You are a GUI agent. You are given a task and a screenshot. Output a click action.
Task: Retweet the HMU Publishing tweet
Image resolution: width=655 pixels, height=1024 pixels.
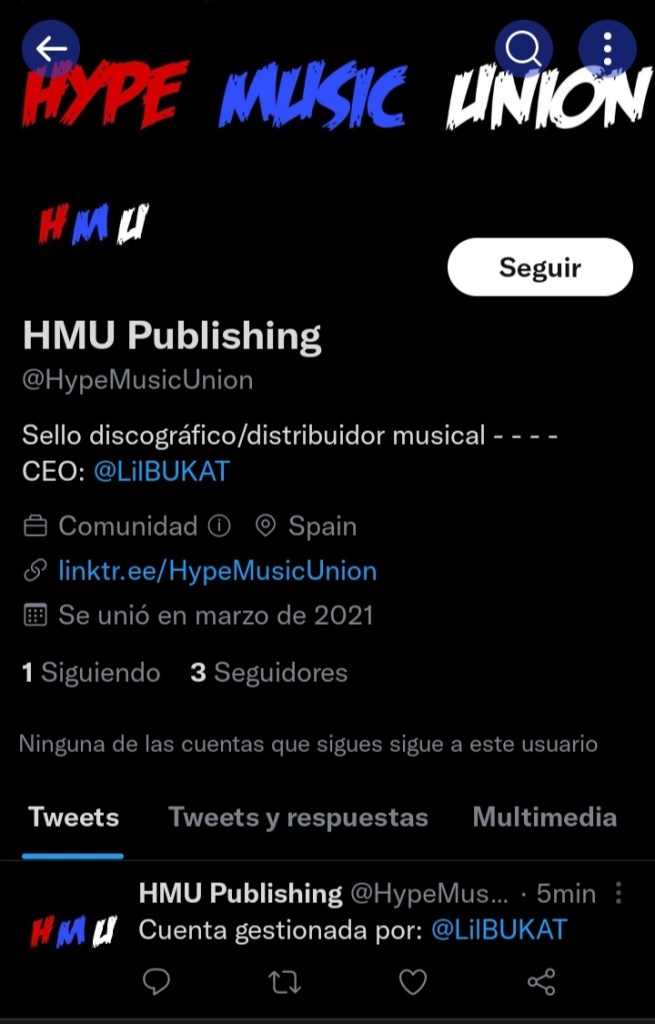coord(285,982)
